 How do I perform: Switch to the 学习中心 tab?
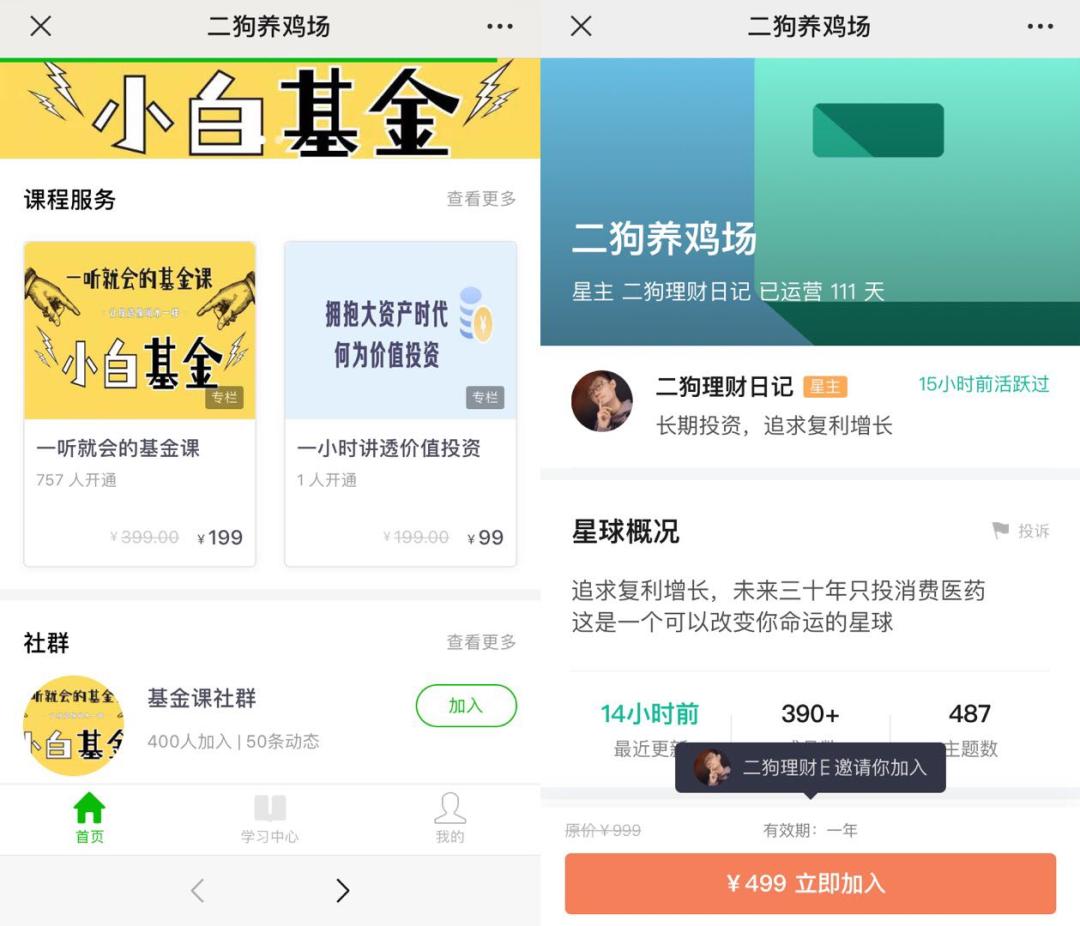270,818
